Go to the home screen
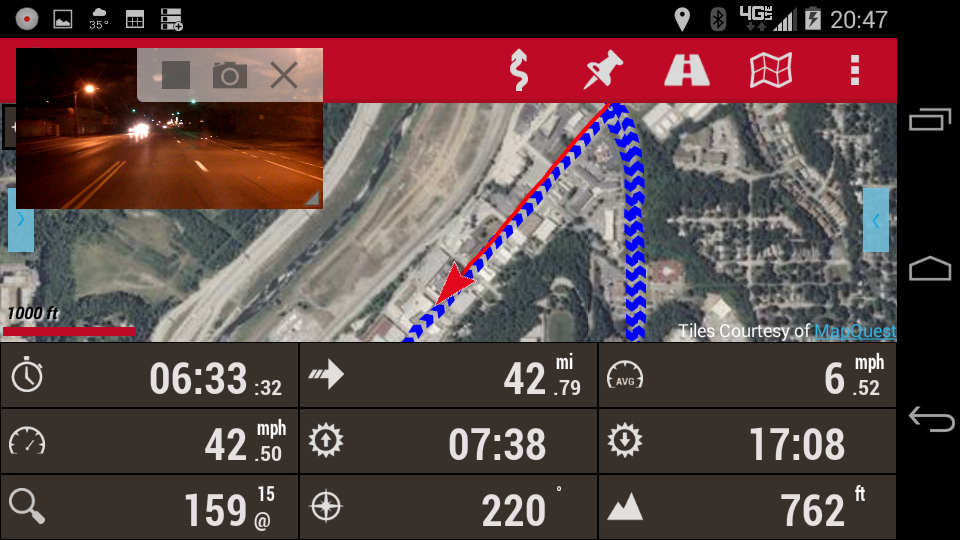Image resolution: width=960 pixels, height=540 pixels. click(x=930, y=269)
